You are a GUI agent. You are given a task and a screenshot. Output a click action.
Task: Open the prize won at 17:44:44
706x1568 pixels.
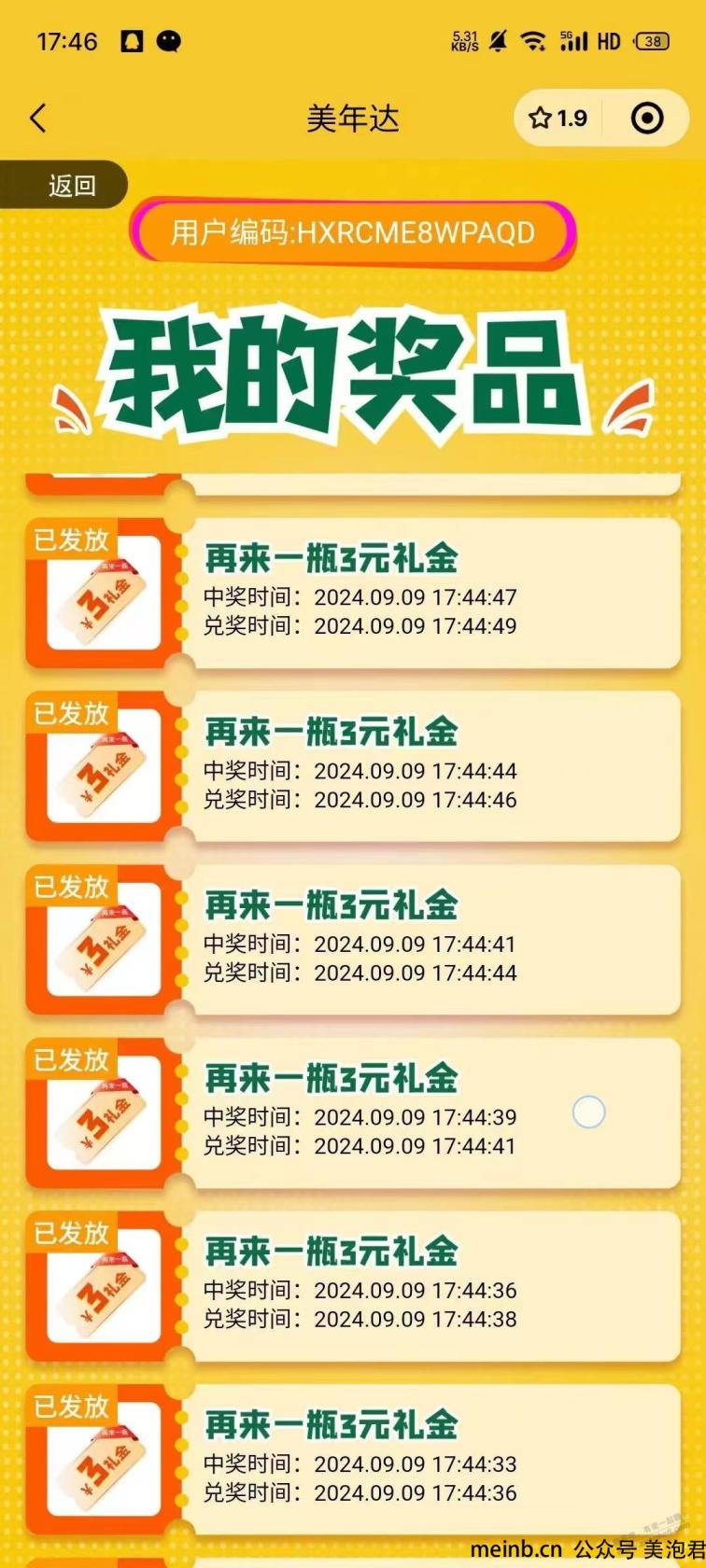353,767
